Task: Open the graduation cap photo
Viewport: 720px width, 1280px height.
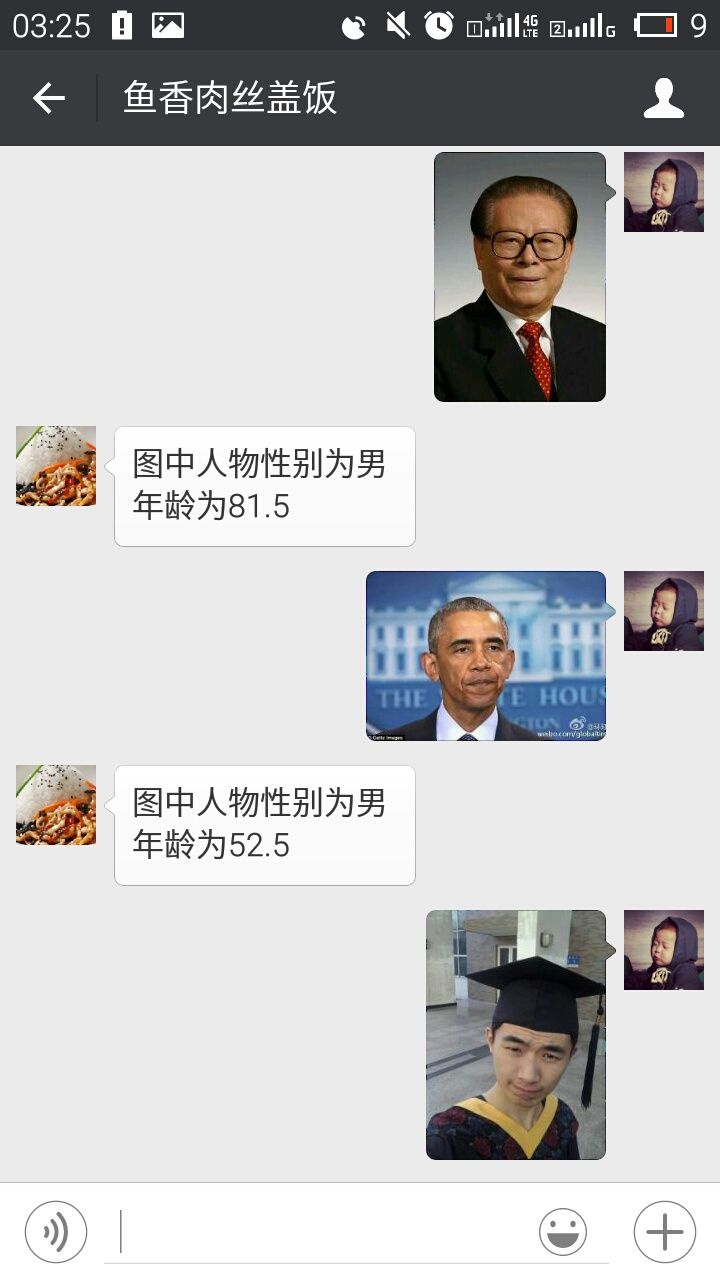Action: coord(516,1034)
